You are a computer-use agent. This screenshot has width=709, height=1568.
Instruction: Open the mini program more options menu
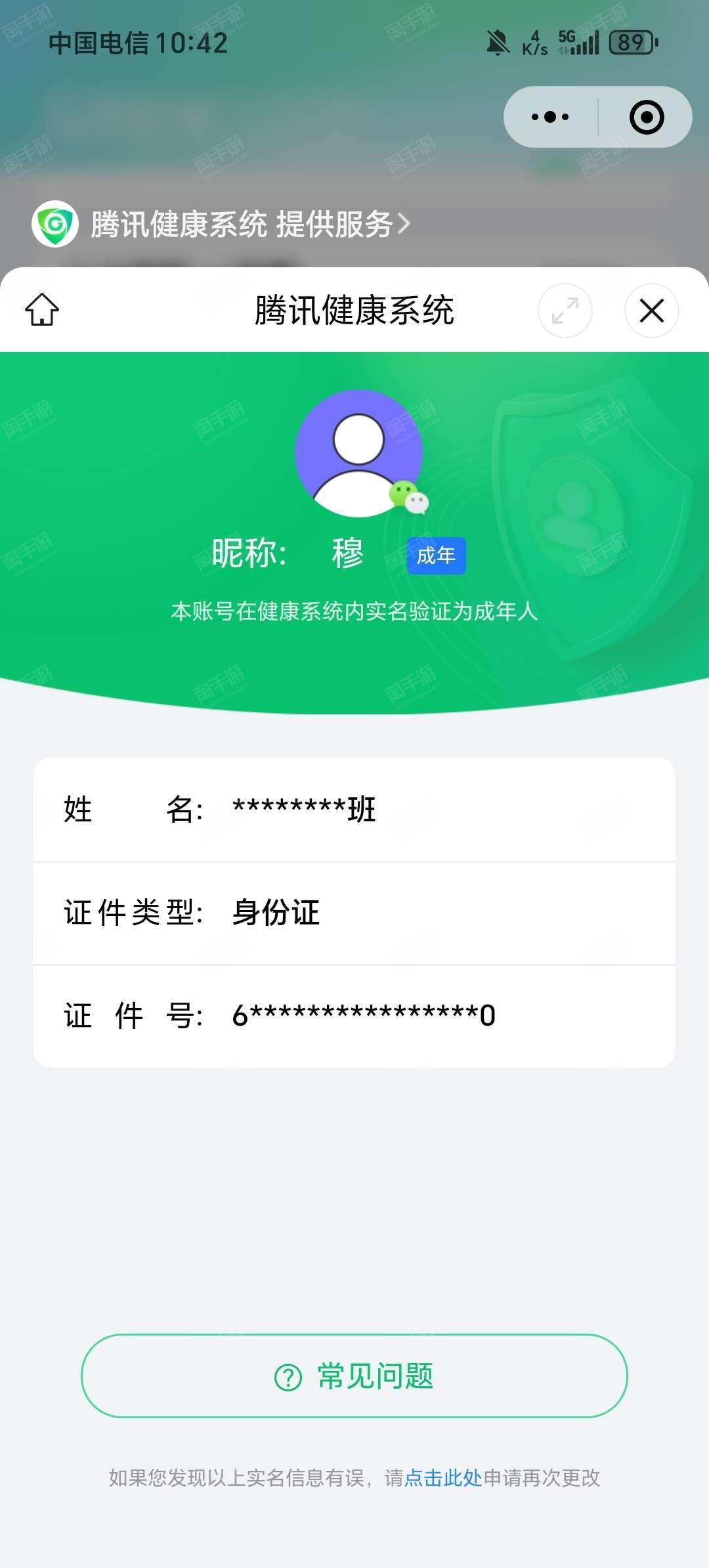(550, 118)
